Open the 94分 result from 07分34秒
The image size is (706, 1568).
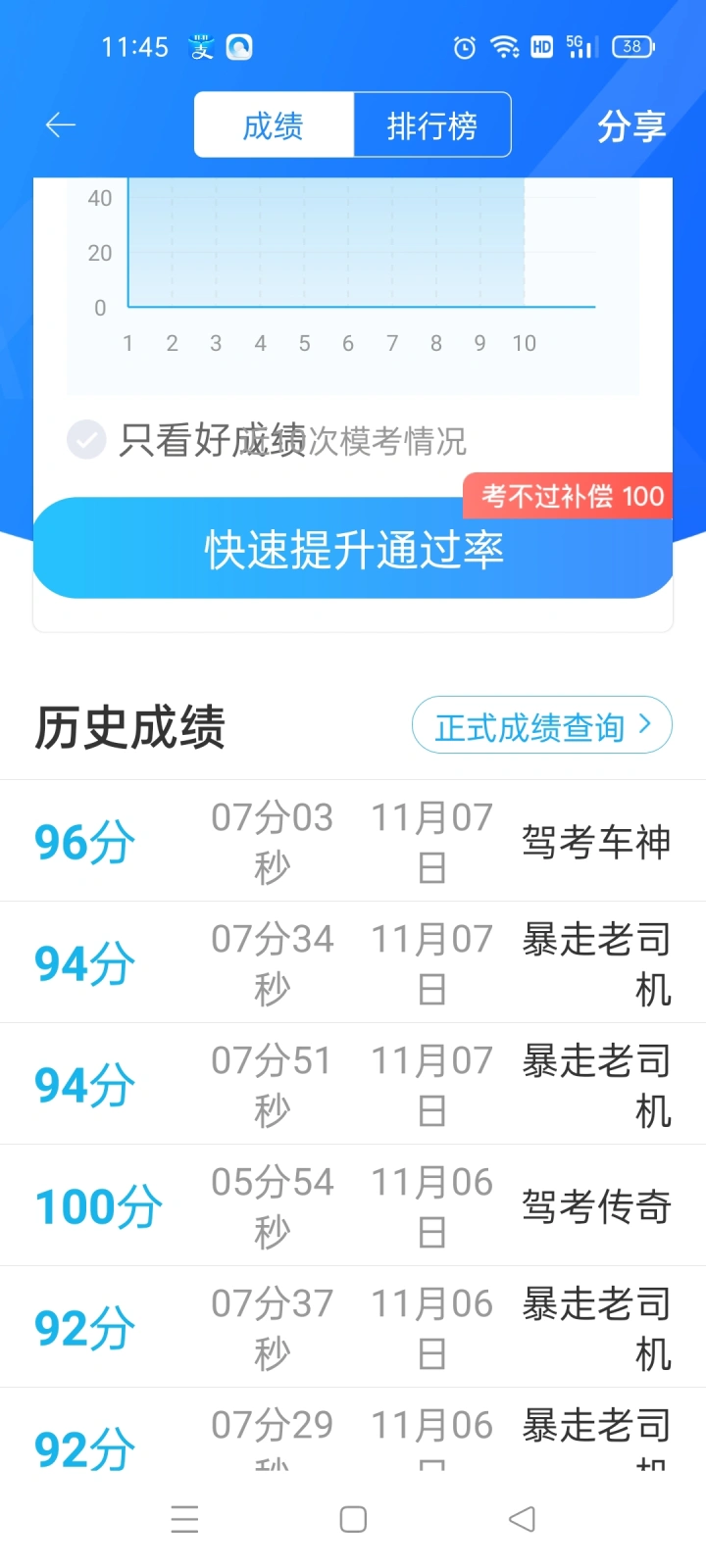353,963
